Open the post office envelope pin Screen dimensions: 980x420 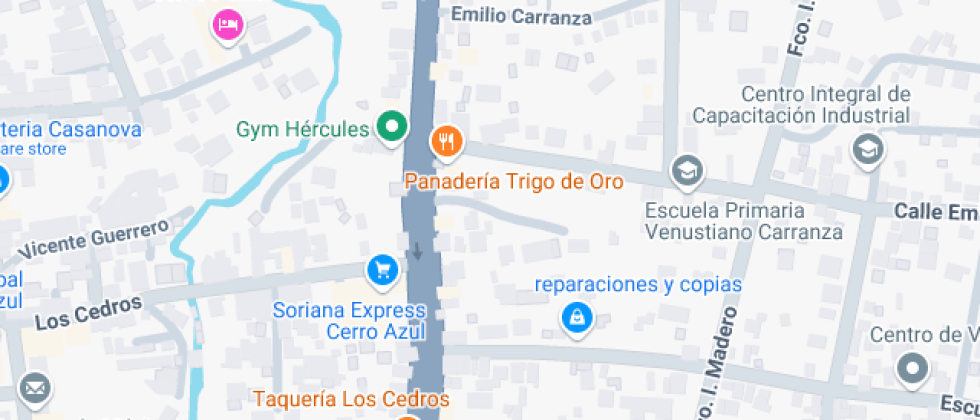[x=34, y=390]
